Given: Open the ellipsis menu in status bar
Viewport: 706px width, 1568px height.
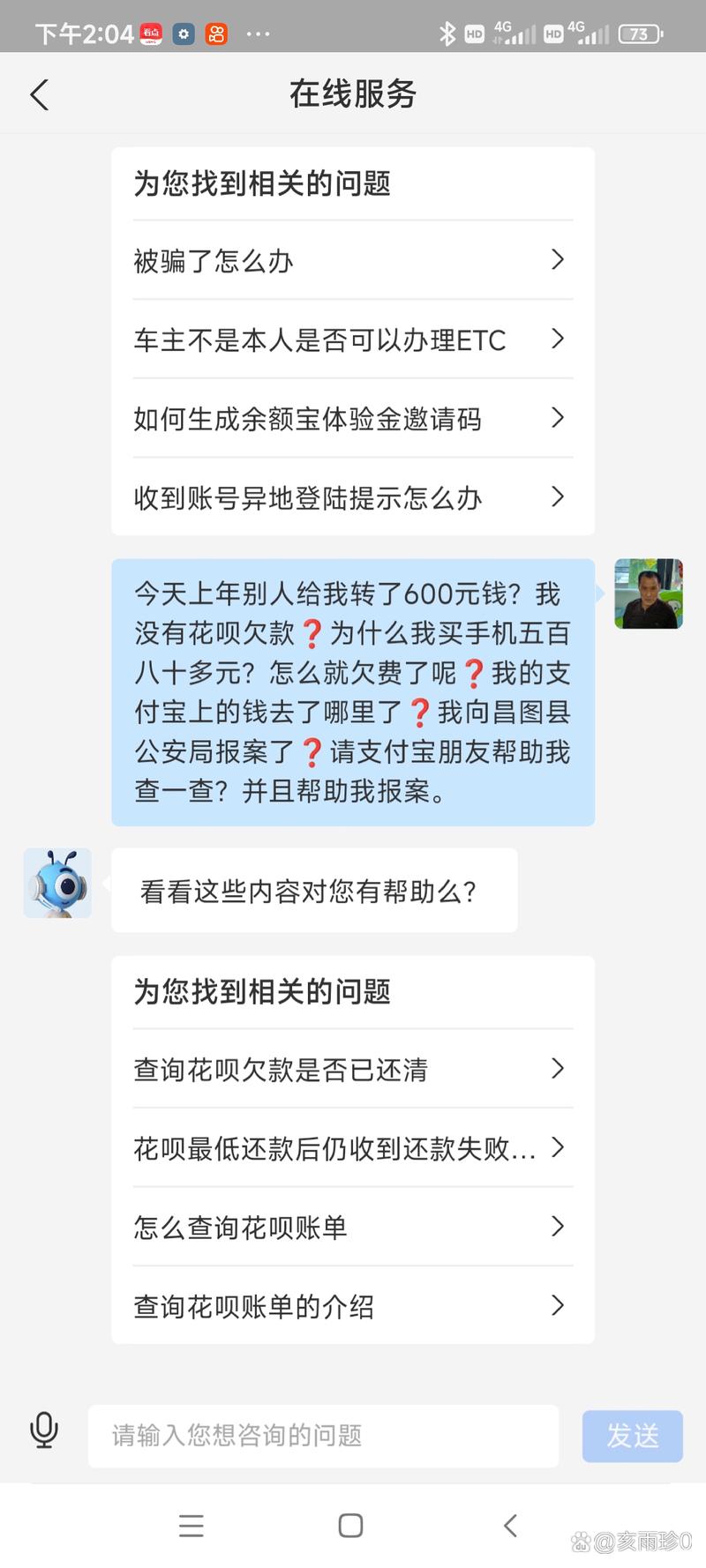Looking at the screenshot, I should pyautogui.click(x=259, y=34).
